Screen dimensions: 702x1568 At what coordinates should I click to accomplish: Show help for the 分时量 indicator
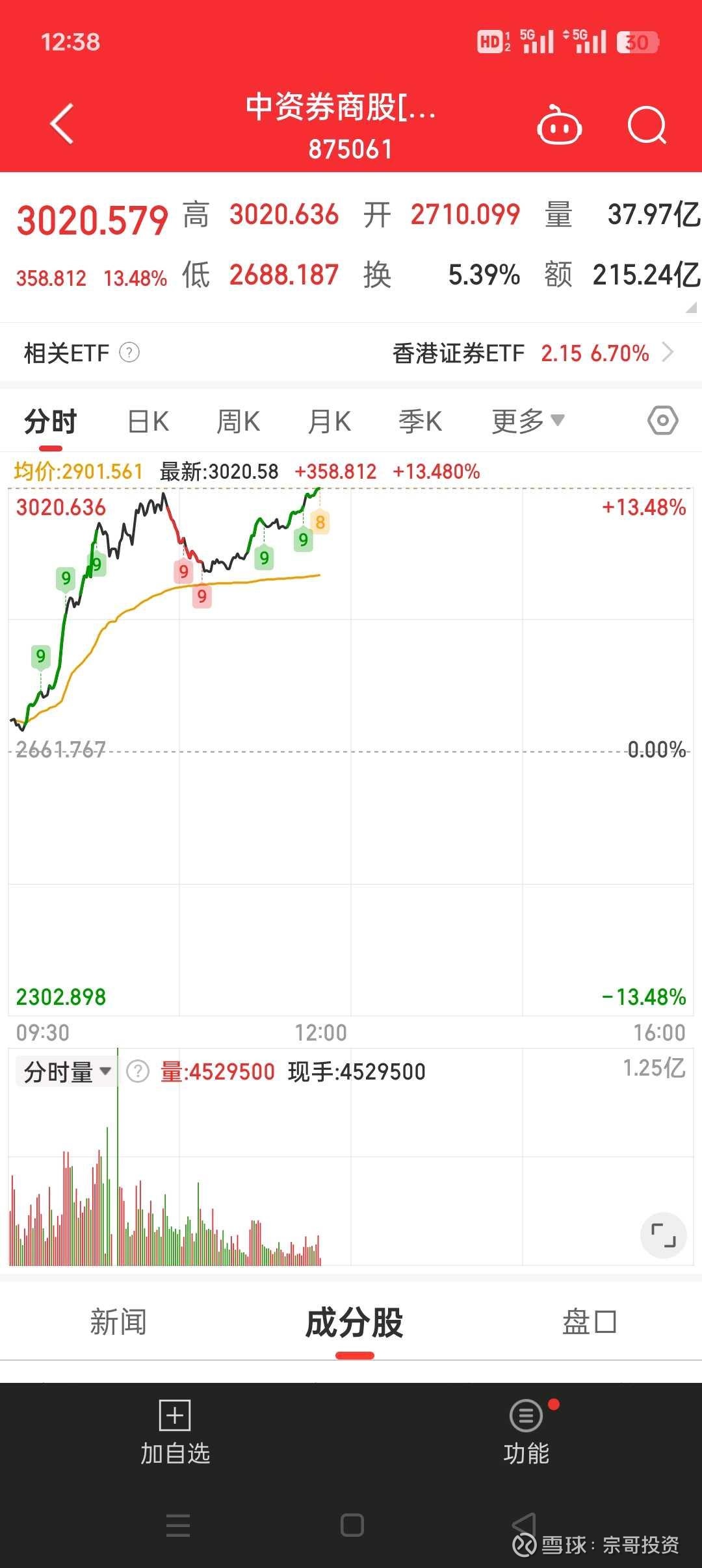(x=138, y=1071)
